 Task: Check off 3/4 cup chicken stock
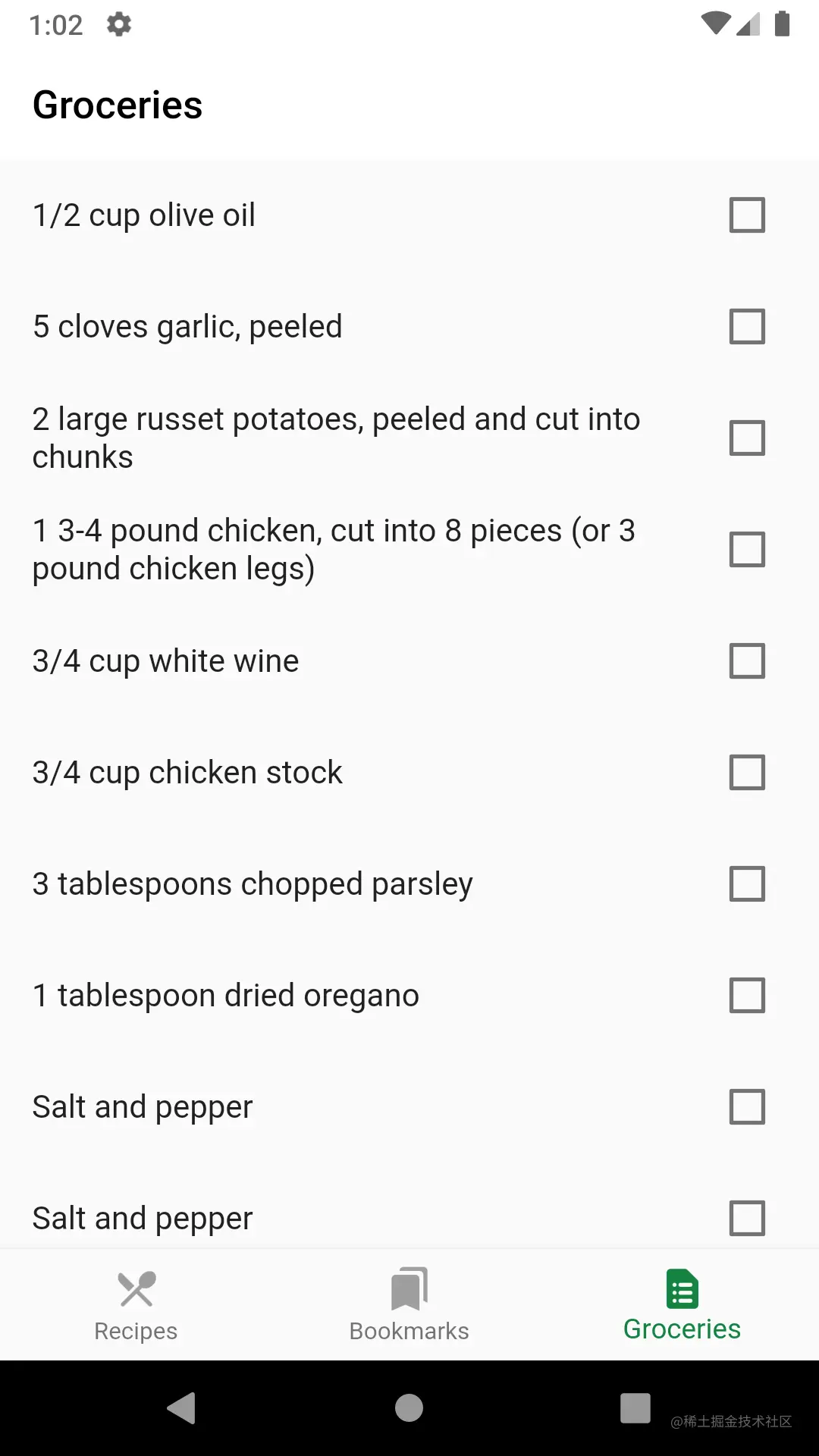(x=747, y=773)
